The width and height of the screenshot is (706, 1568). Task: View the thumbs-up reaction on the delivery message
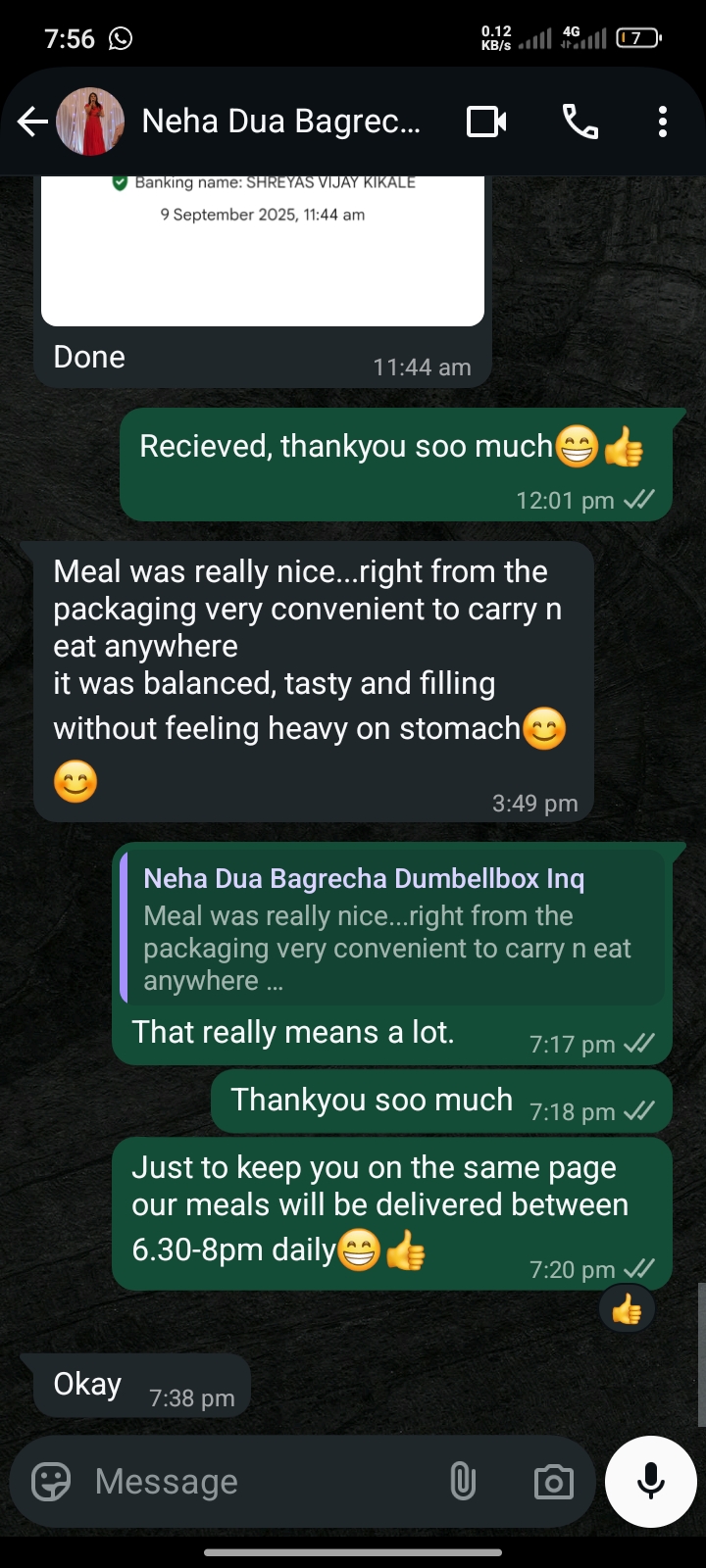pyautogui.click(x=627, y=1309)
